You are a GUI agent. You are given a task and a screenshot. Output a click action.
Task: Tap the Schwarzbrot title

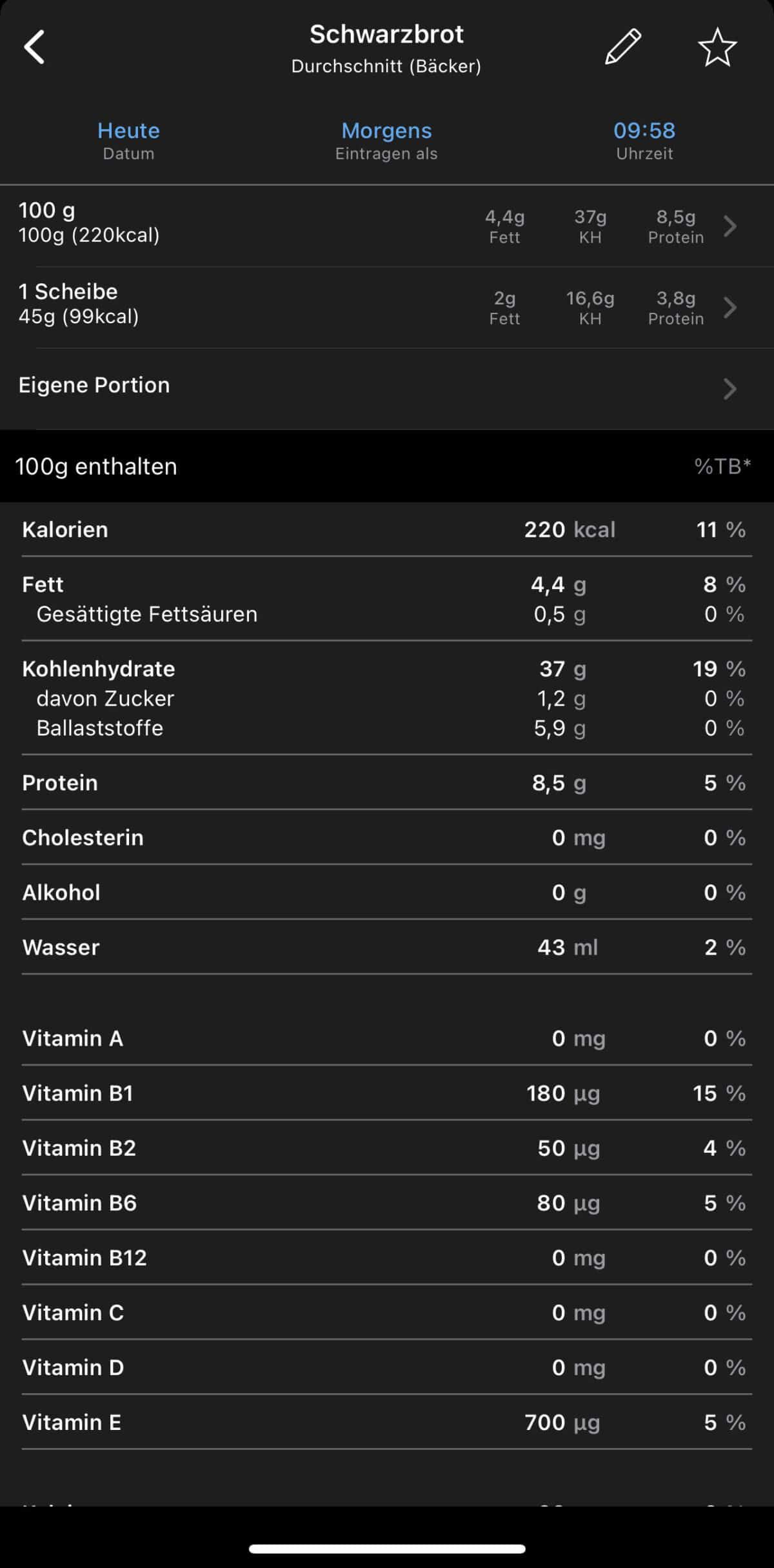click(386, 34)
